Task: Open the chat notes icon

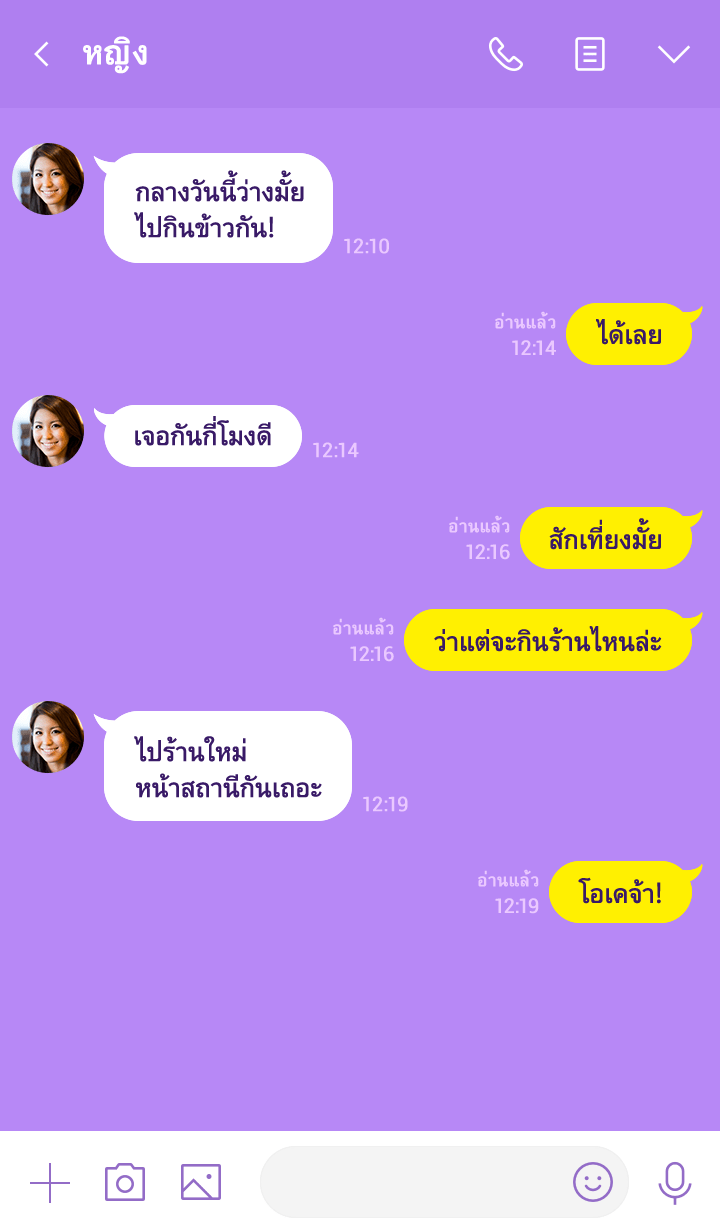Action: tap(590, 54)
